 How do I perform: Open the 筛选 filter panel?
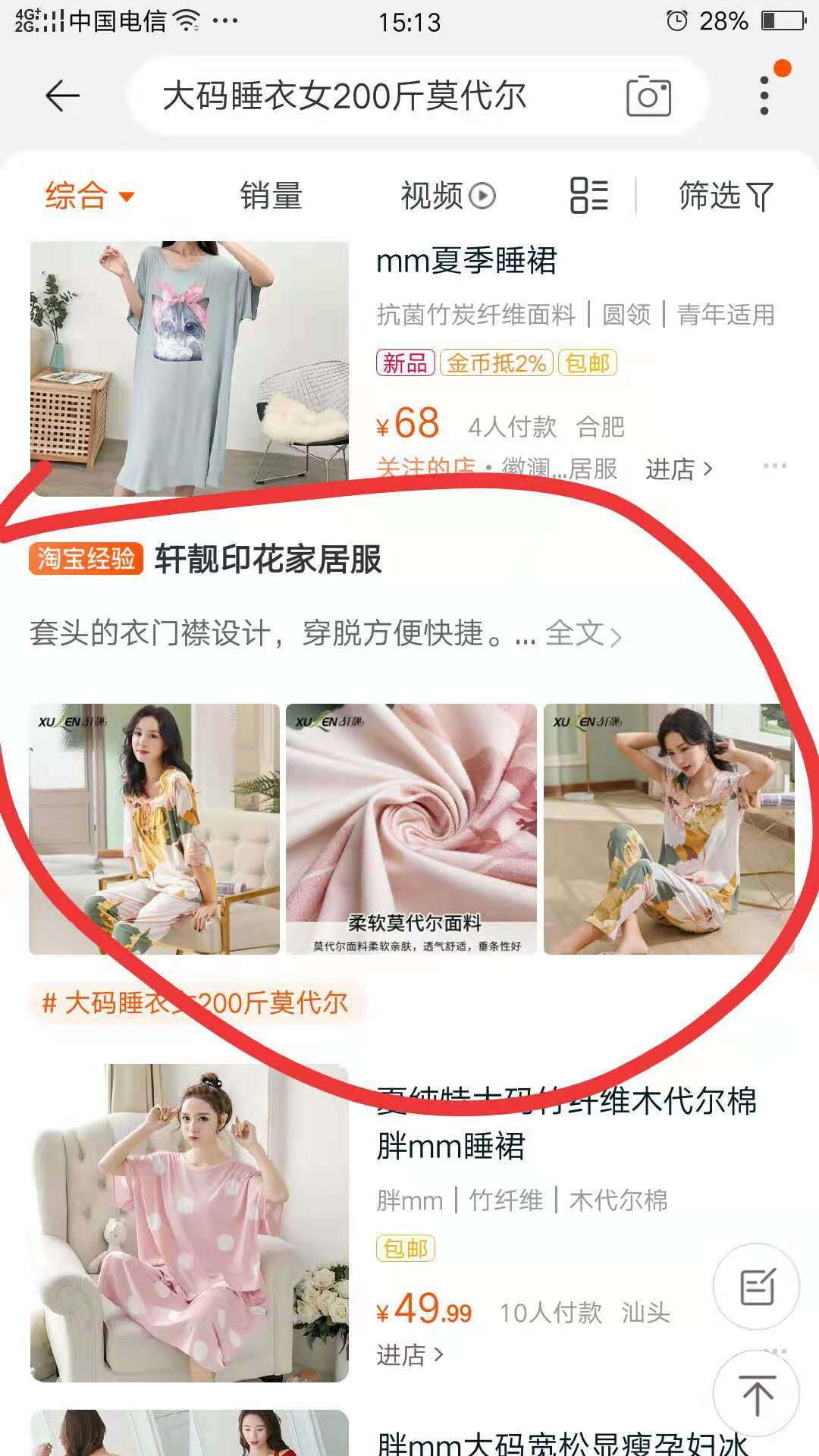[x=725, y=196]
